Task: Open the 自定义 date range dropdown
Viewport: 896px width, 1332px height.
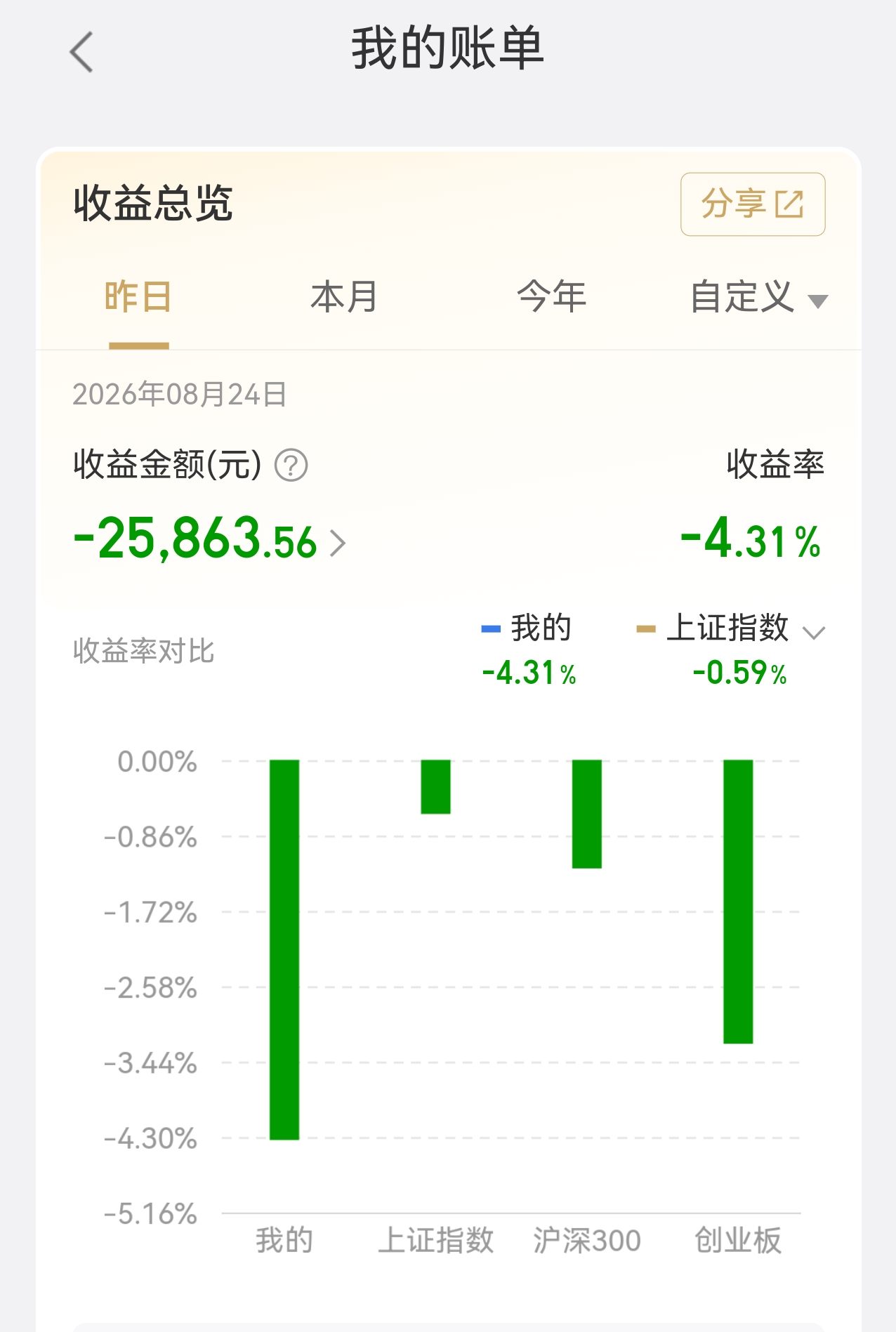Action: pyautogui.click(x=759, y=297)
